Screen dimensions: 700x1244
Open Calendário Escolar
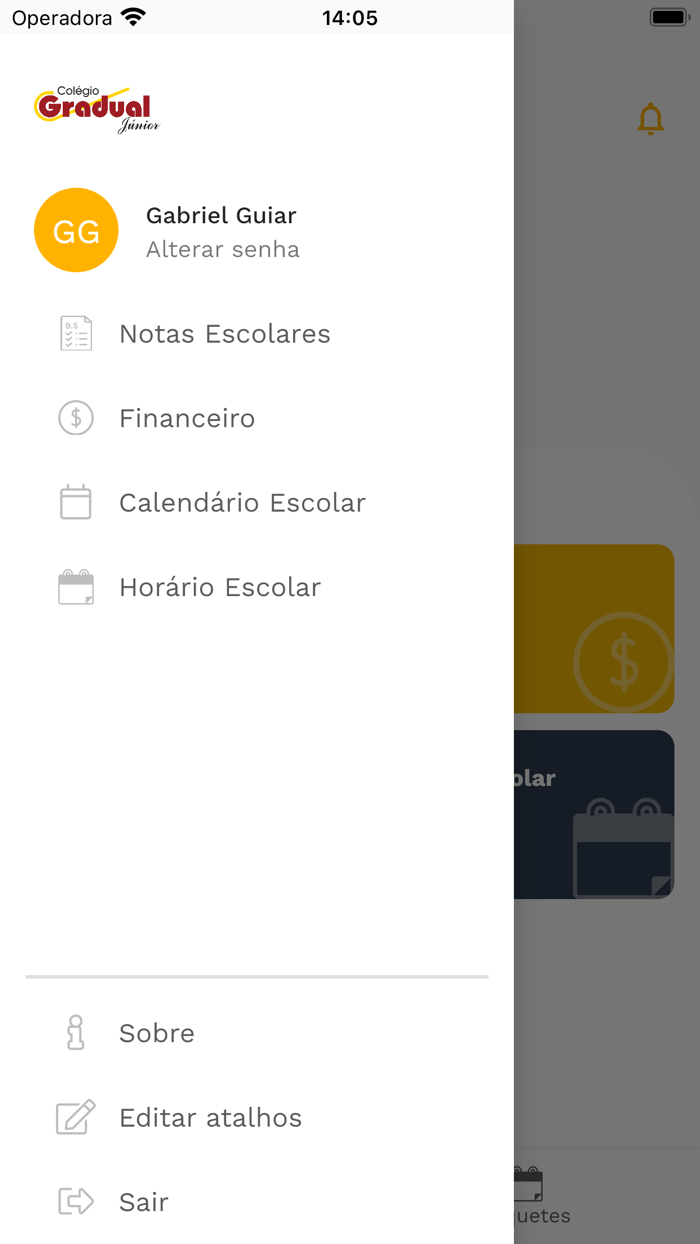click(x=242, y=502)
